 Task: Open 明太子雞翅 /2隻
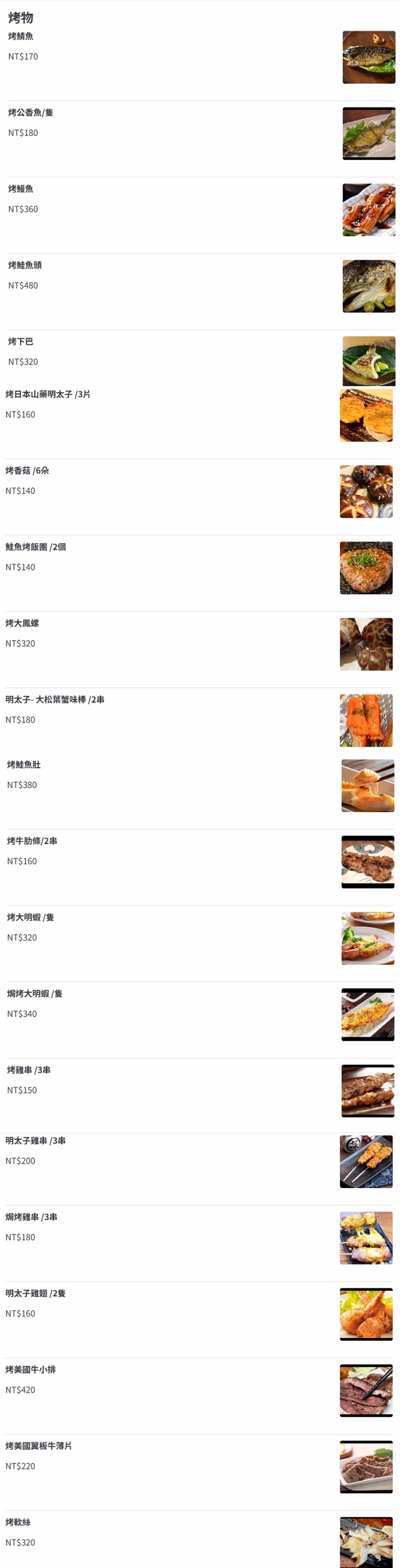pyautogui.click(x=35, y=1293)
